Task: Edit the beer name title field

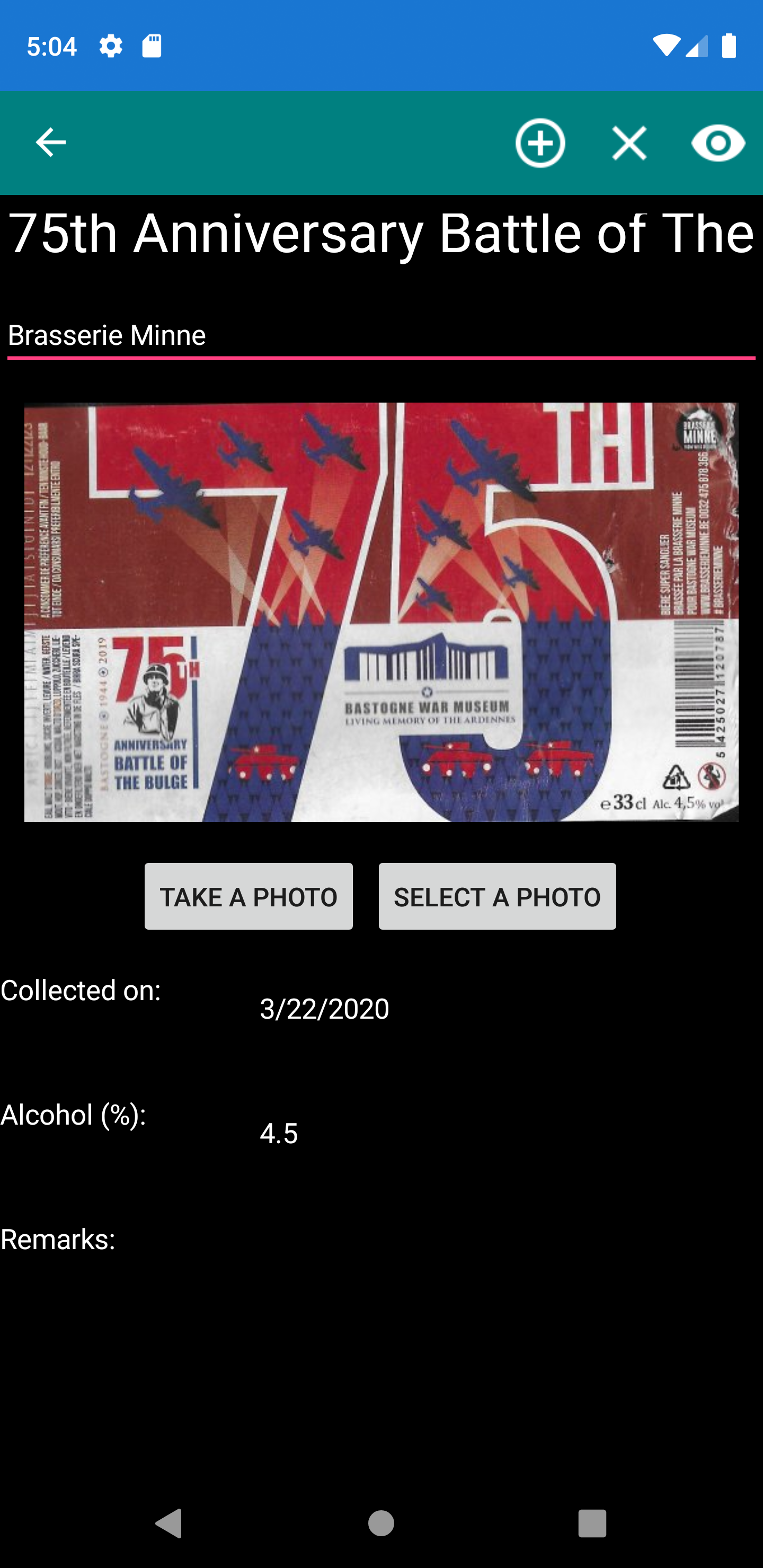Action: coord(381,233)
